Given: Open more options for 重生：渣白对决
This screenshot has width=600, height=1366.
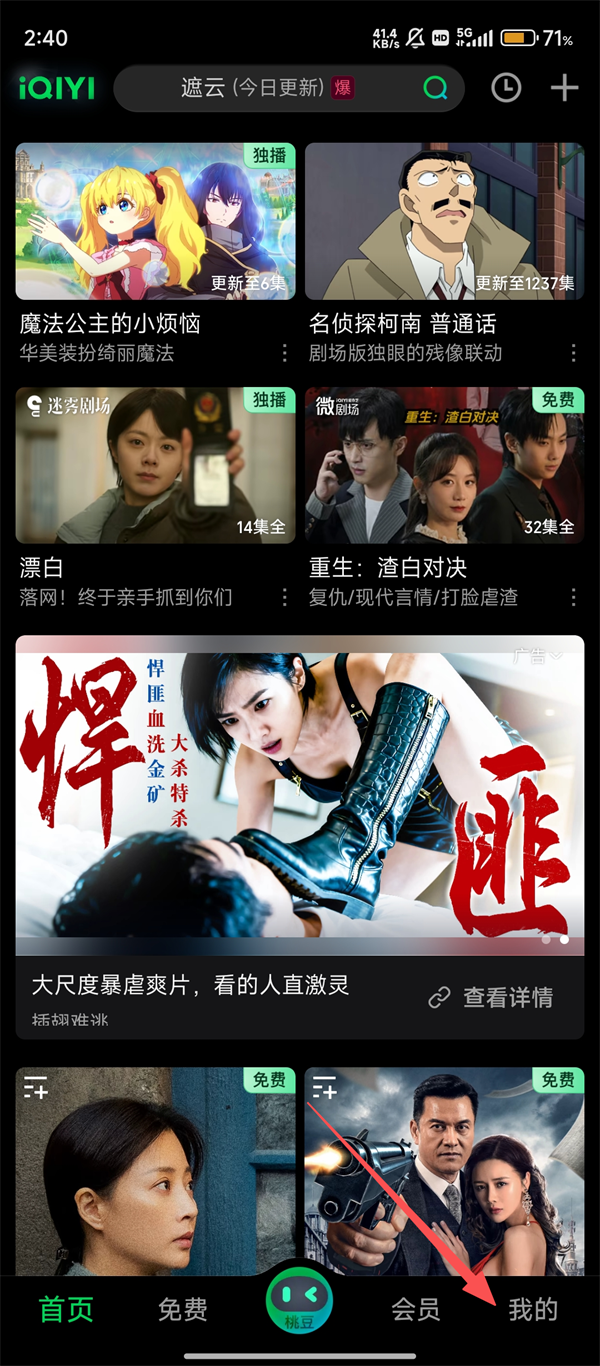Looking at the screenshot, I should point(574,597).
